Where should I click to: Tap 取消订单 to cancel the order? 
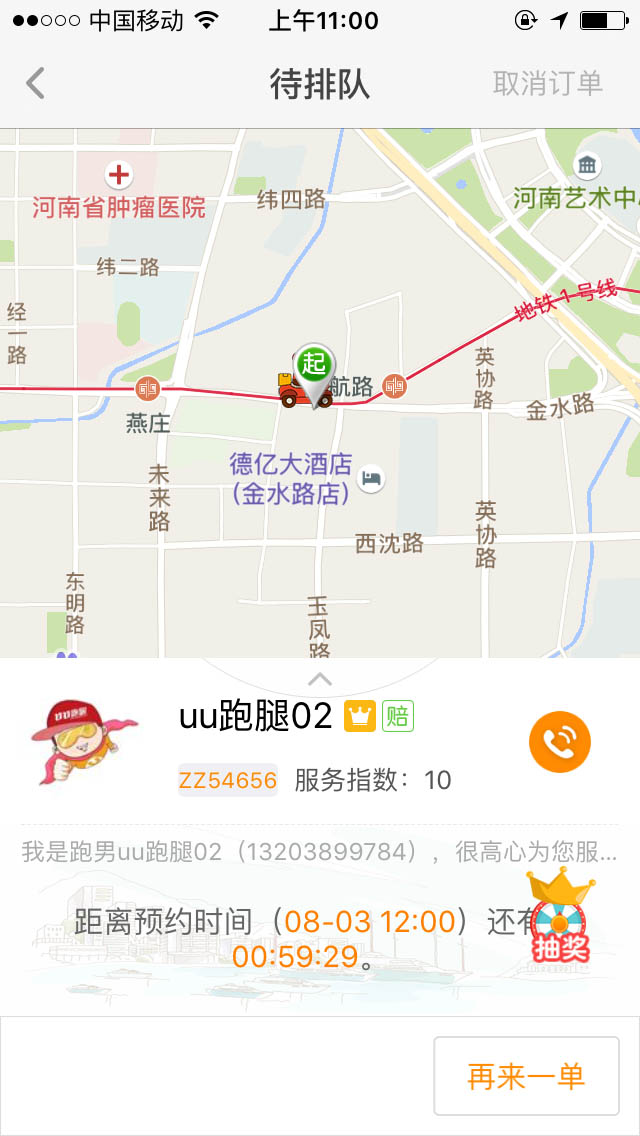click(547, 83)
